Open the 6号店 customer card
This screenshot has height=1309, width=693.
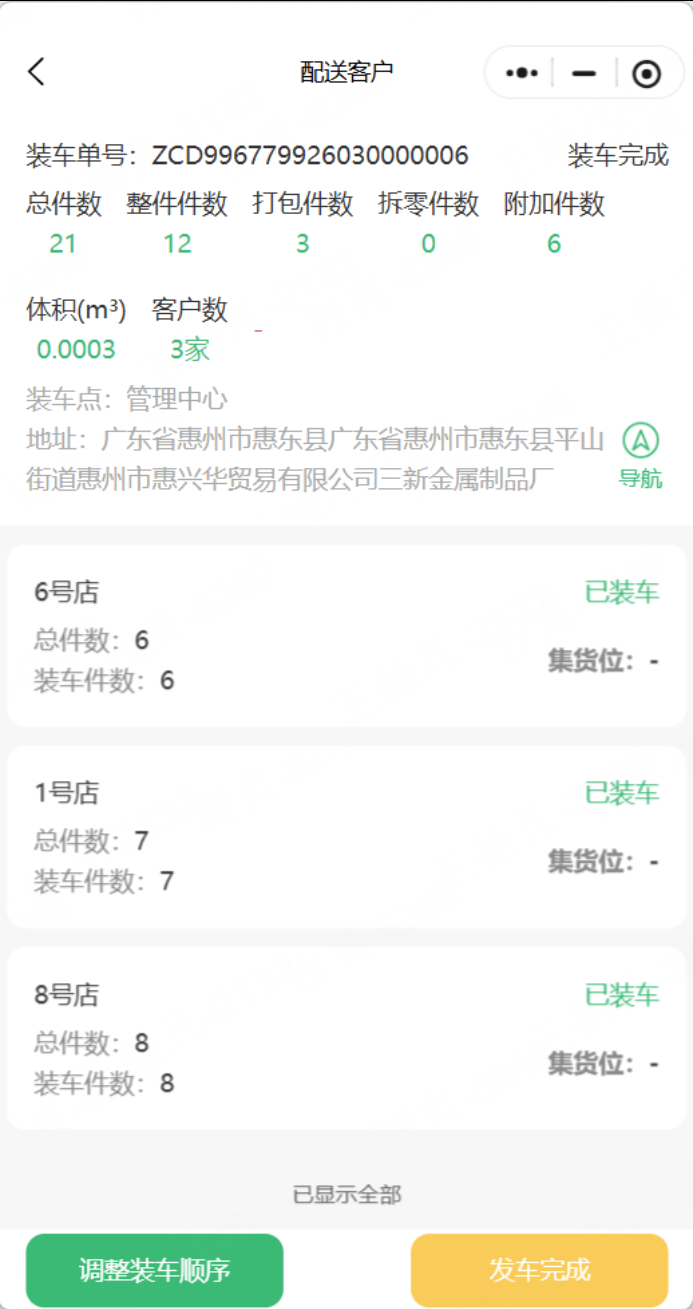[346, 636]
